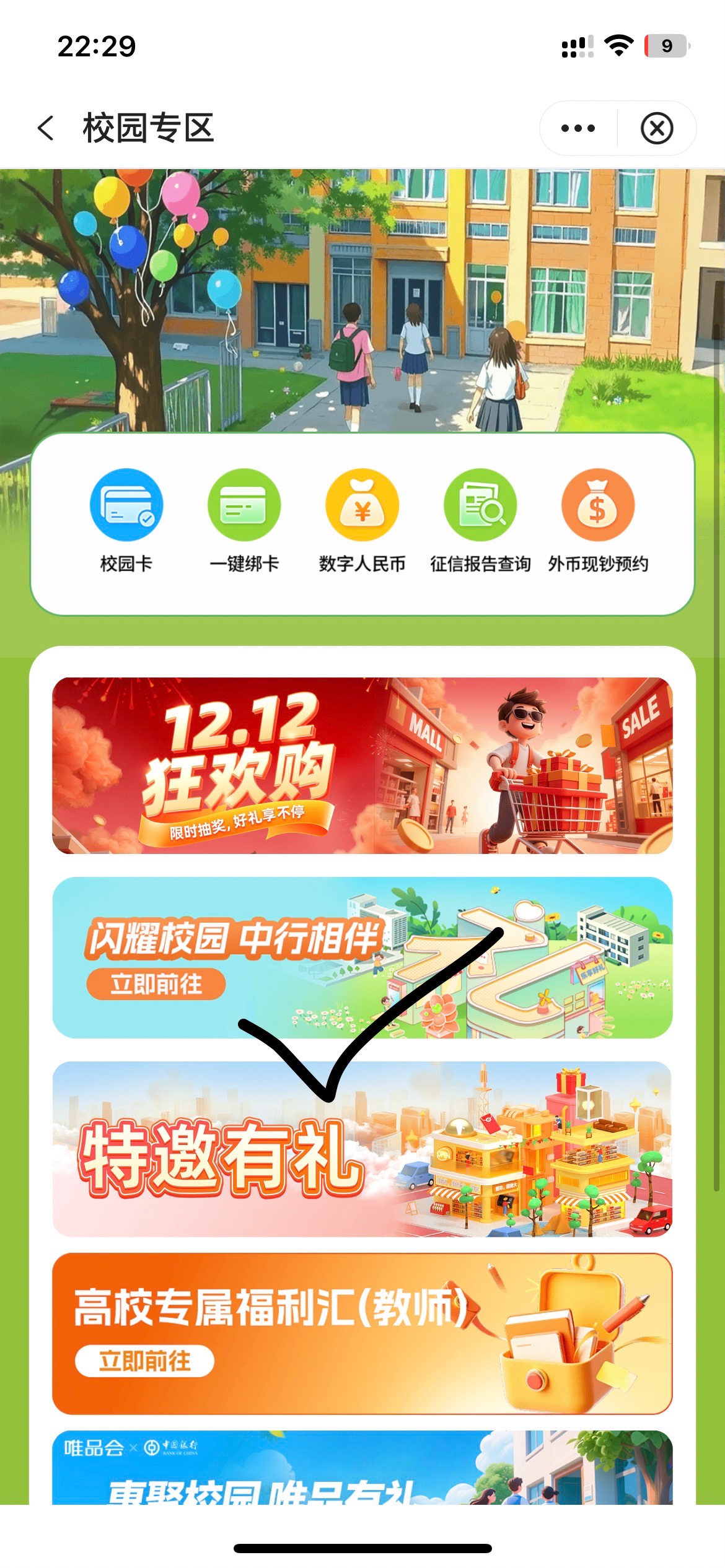725x1568 pixels.
Task: Open the 12.12 狂欢购 banner
Action: [x=362, y=765]
